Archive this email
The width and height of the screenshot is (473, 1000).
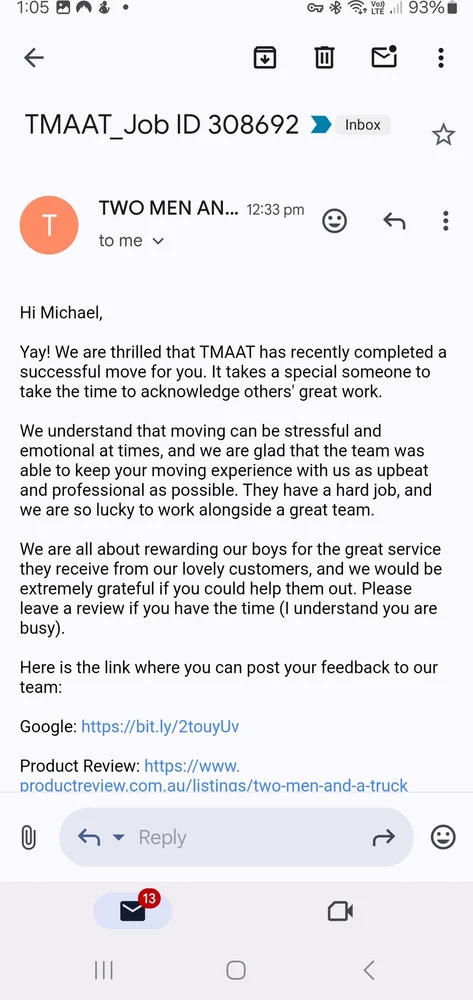pyautogui.click(x=265, y=58)
